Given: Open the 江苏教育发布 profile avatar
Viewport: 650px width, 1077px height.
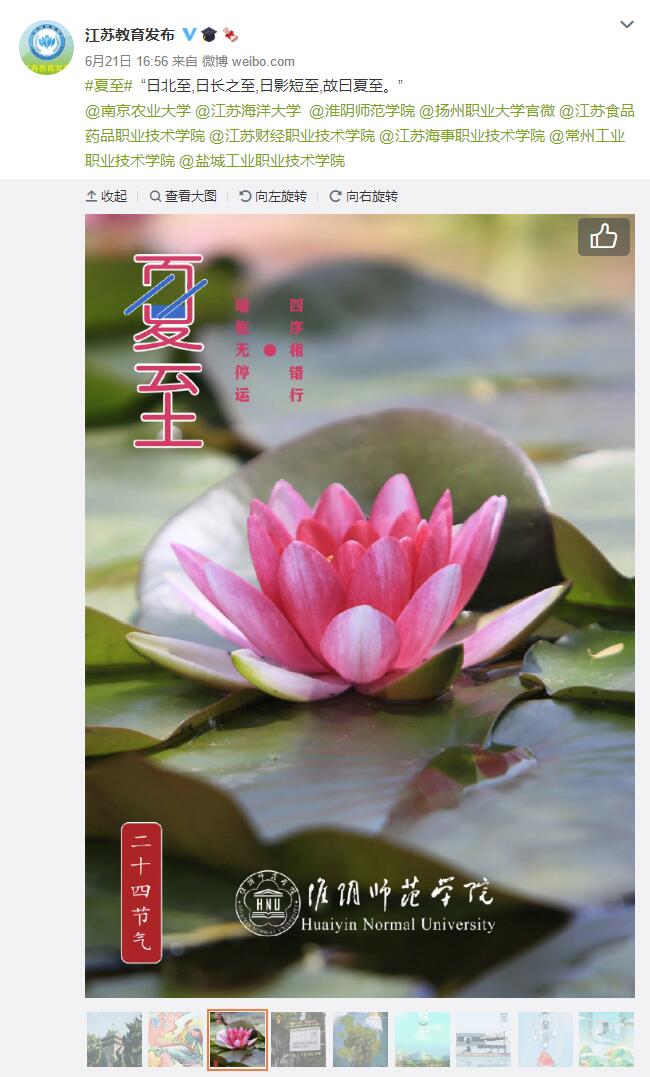Looking at the screenshot, I should 46,47.
